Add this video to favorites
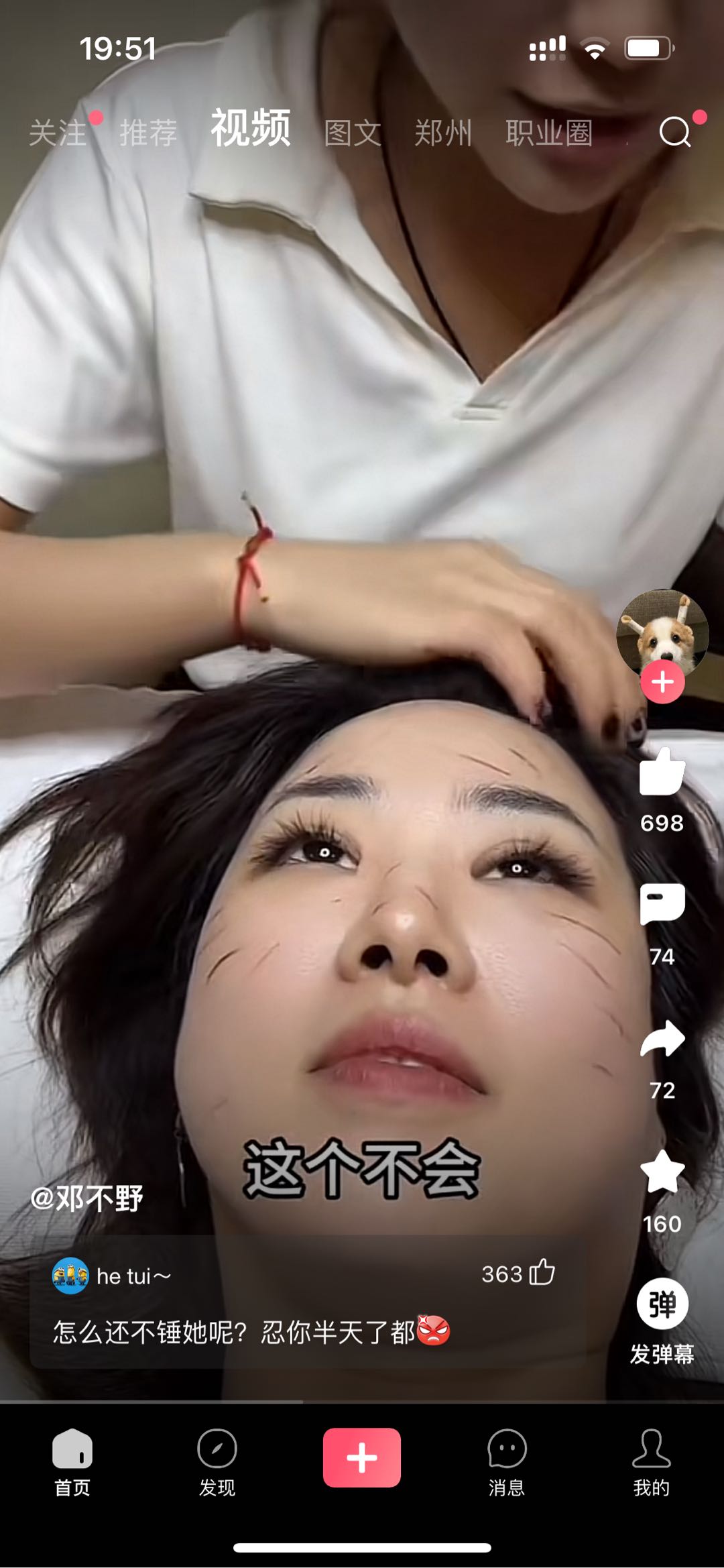Screen dimensions: 724x1568 click(x=662, y=1172)
